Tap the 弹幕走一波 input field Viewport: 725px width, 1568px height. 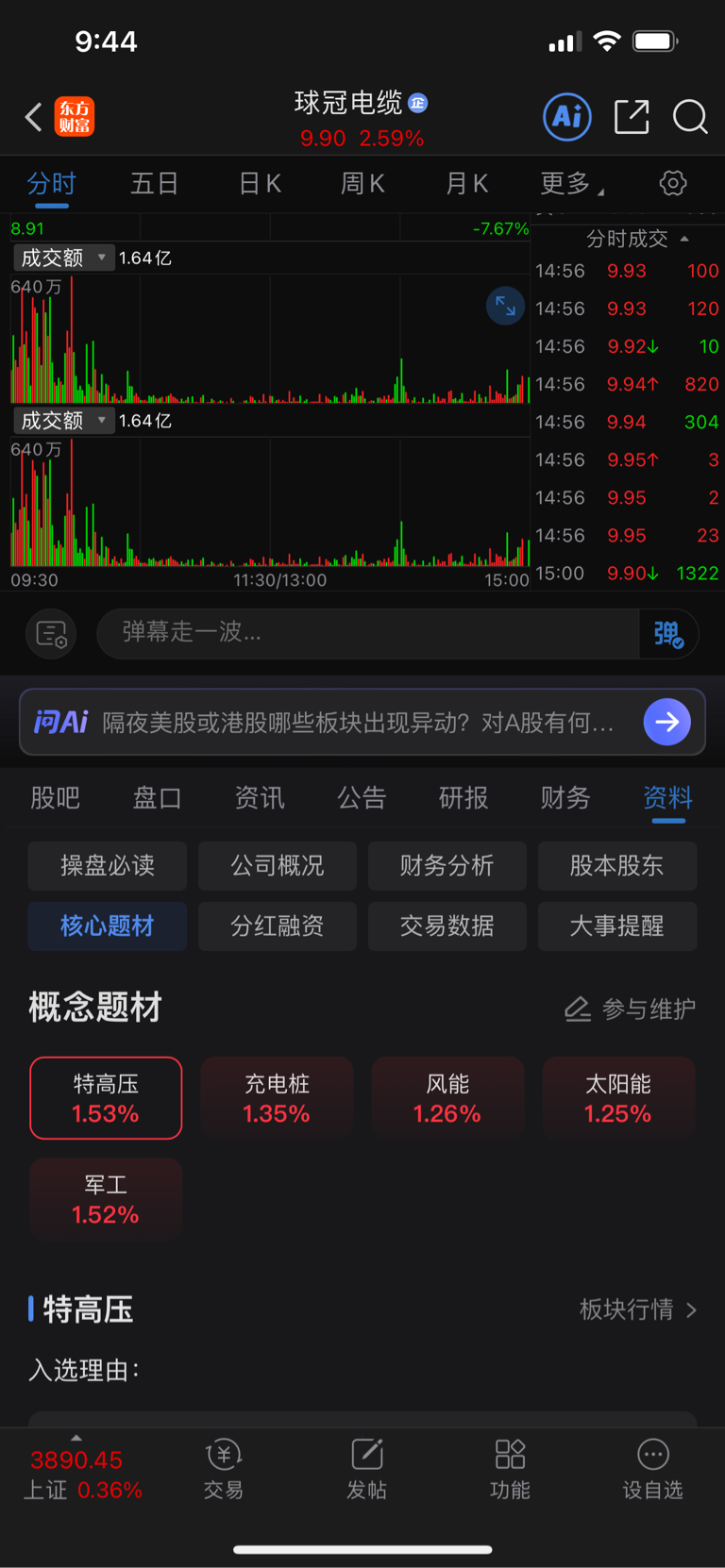pos(368,633)
